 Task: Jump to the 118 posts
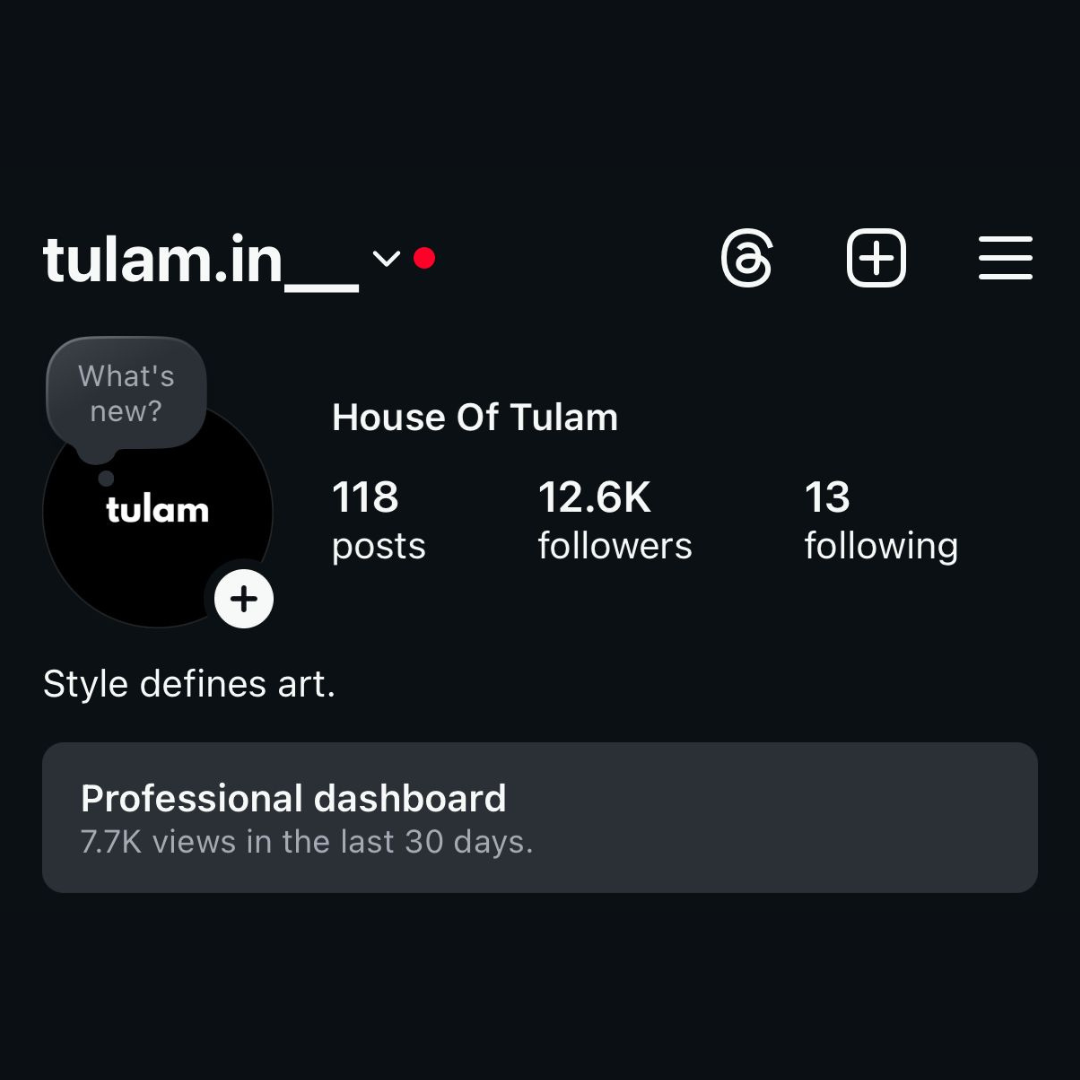tap(378, 520)
